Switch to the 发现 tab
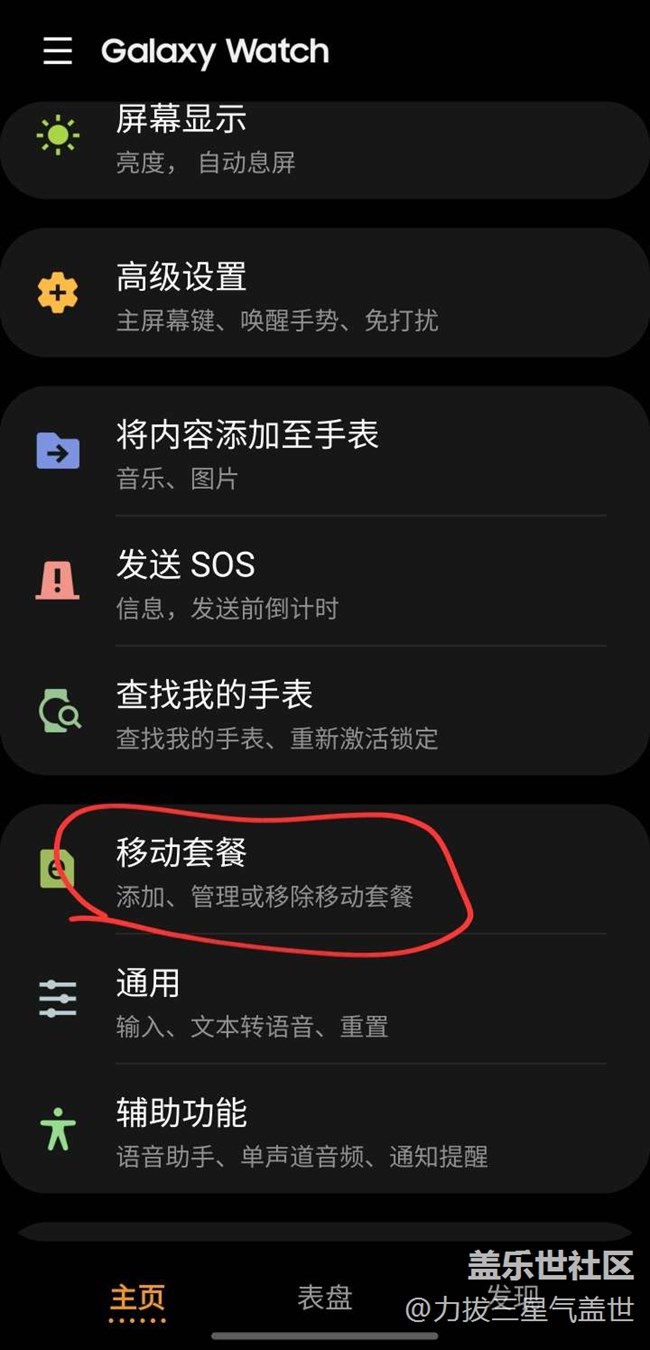The width and height of the screenshot is (650, 1350). (x=513, y=1298)
